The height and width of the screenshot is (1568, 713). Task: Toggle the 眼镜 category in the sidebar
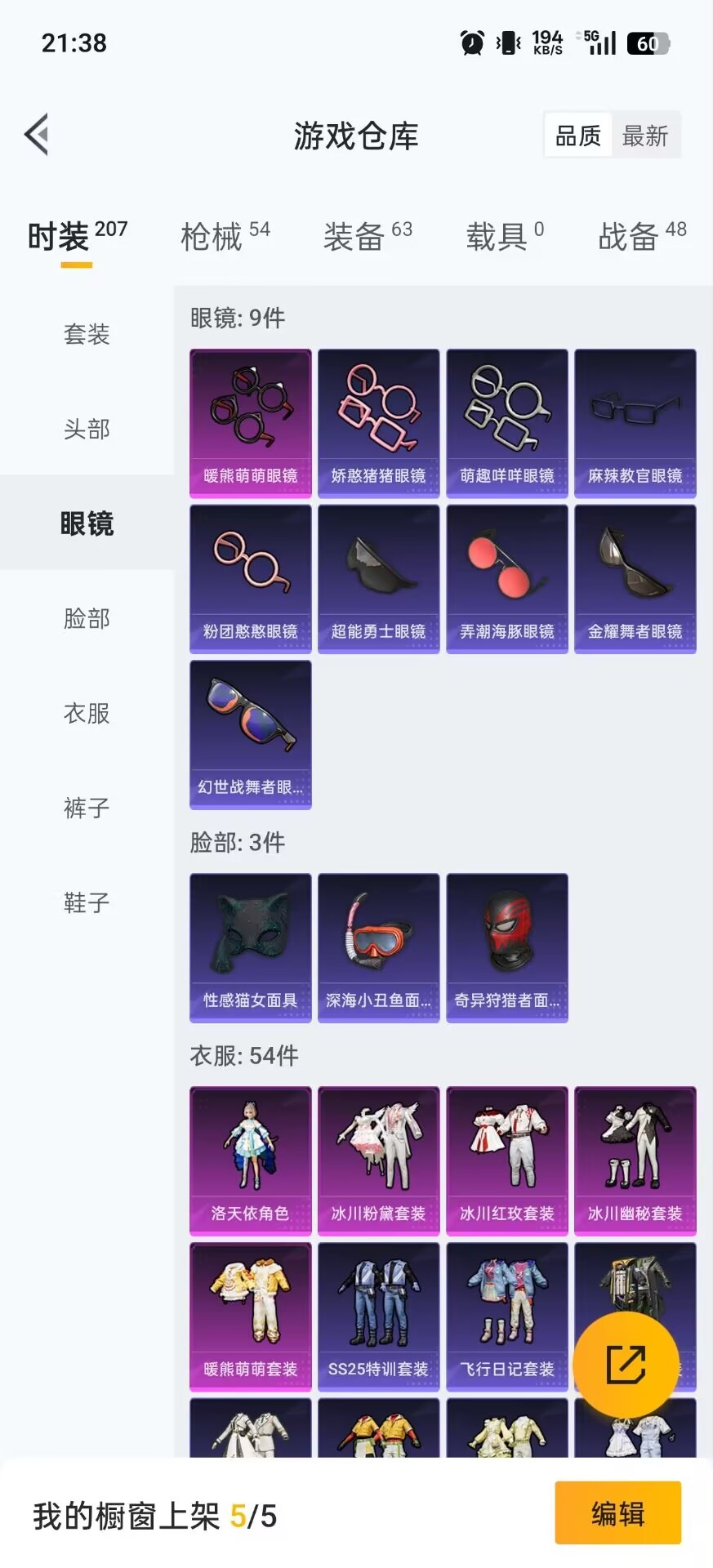pyautogui.click(x=87, y=525)
